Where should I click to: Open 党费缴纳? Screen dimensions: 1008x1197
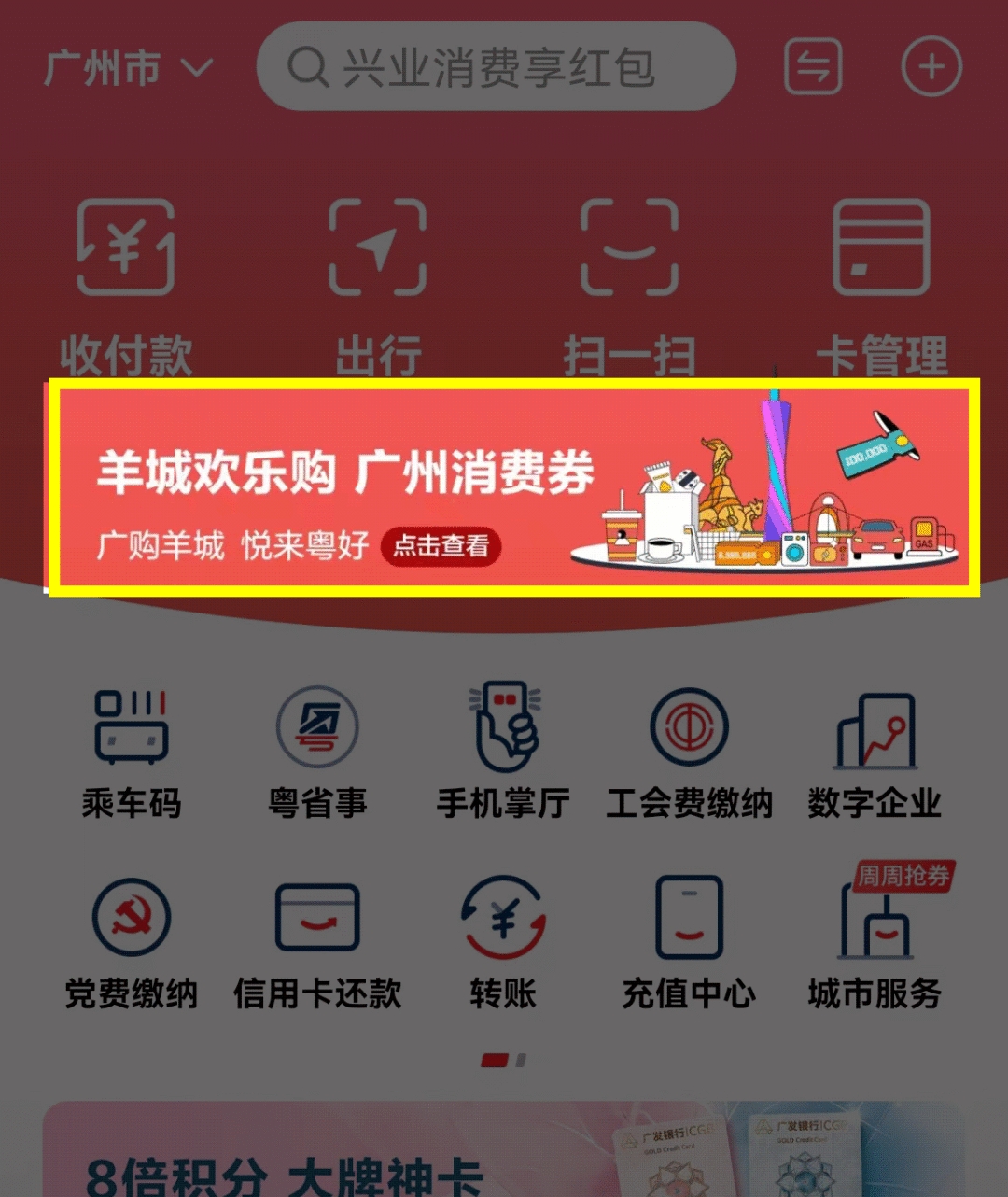coord(131,941)
